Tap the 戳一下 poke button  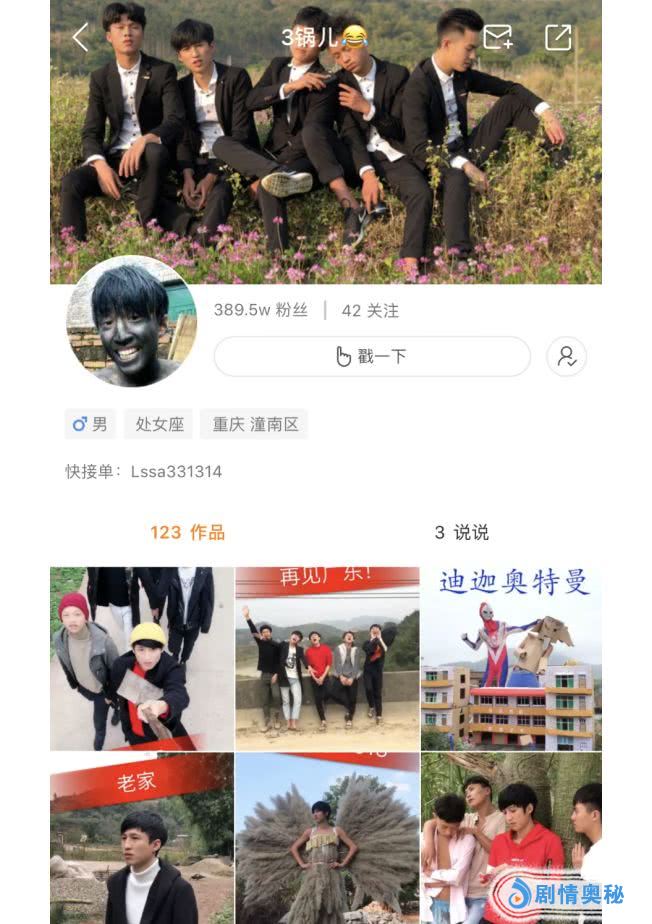(x=372, y=356)
